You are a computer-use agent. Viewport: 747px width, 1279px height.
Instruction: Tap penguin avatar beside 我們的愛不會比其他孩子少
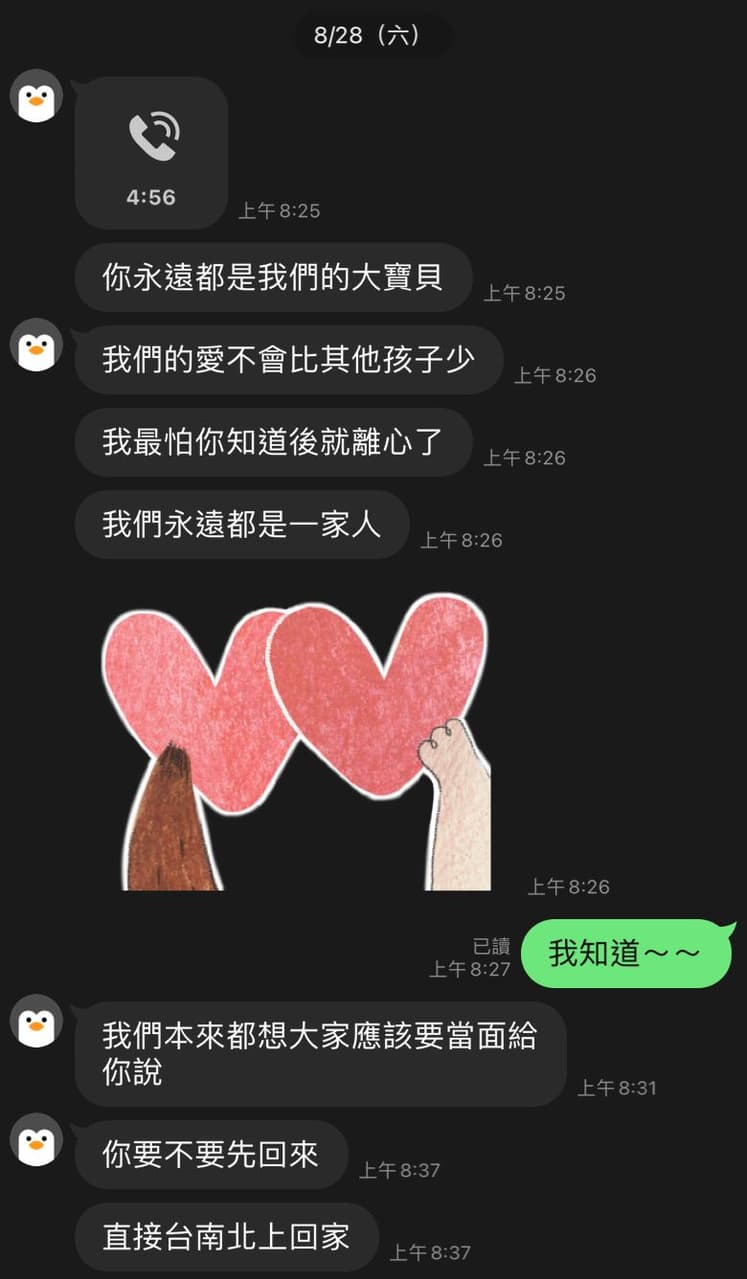pyautogui.click(x=36, y=346)
